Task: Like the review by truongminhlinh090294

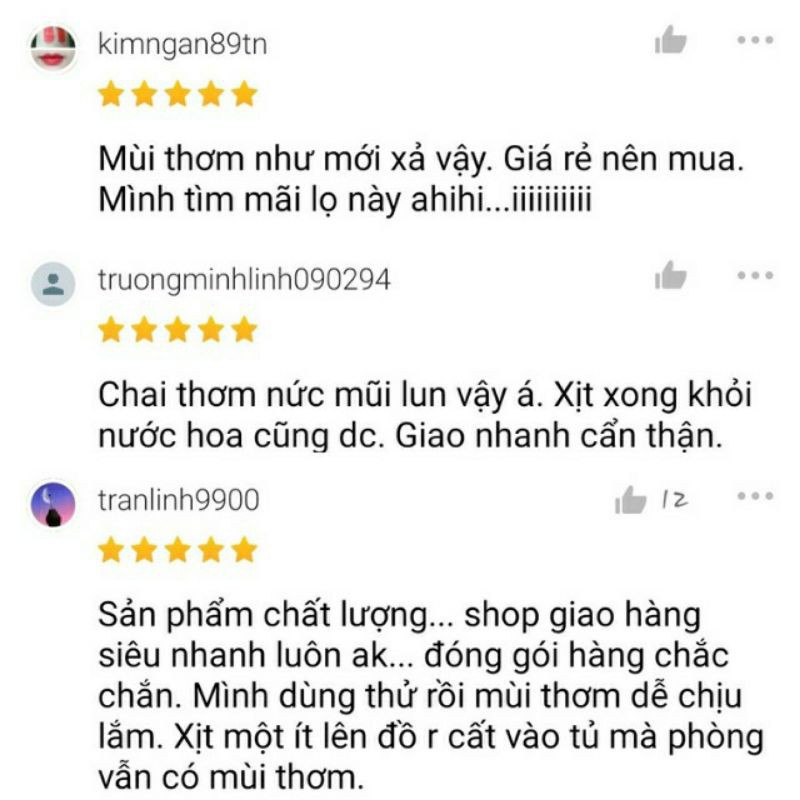Action: tap(670, 277)
